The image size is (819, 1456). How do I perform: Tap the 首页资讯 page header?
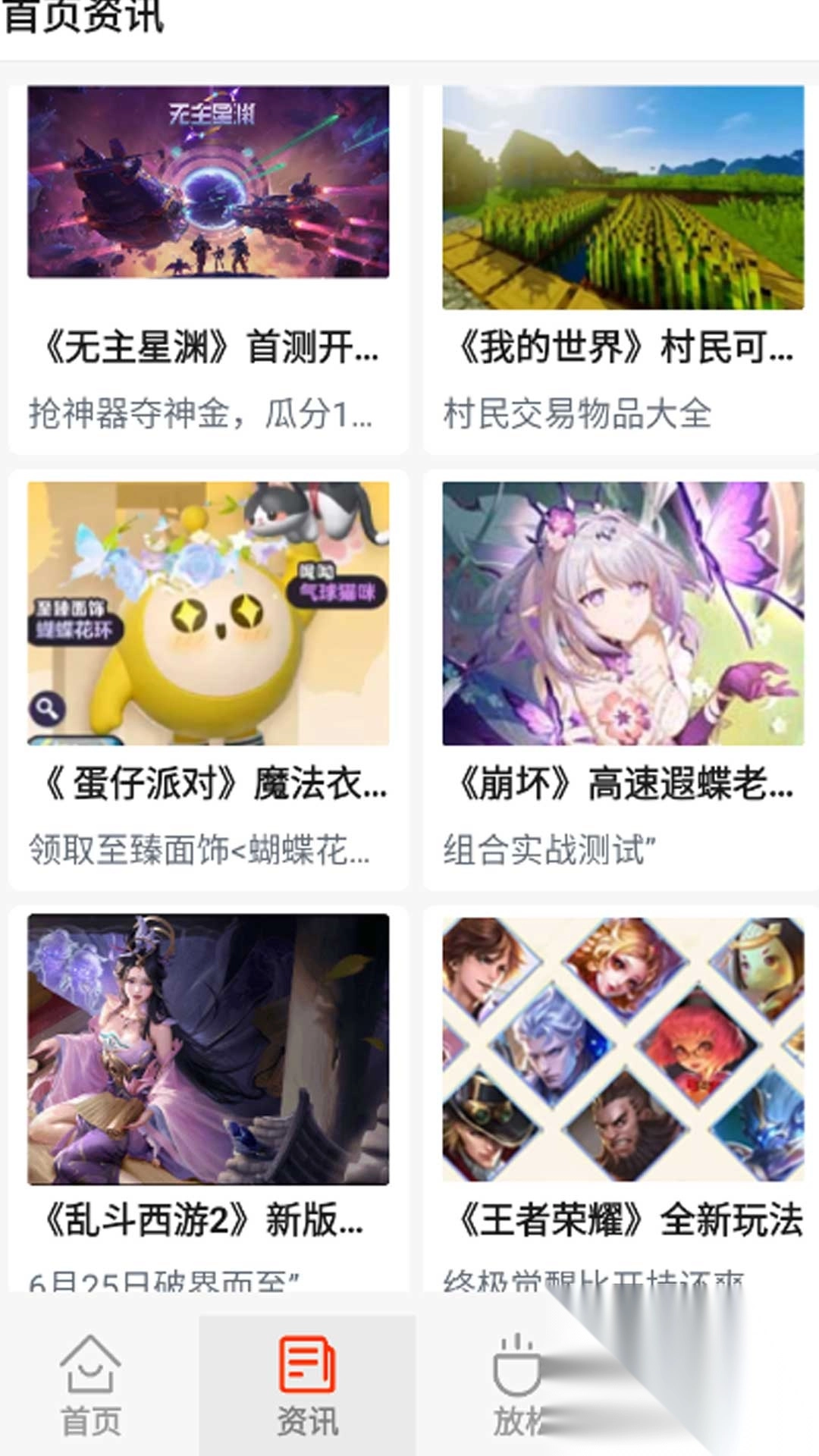[x=83, y=18]
